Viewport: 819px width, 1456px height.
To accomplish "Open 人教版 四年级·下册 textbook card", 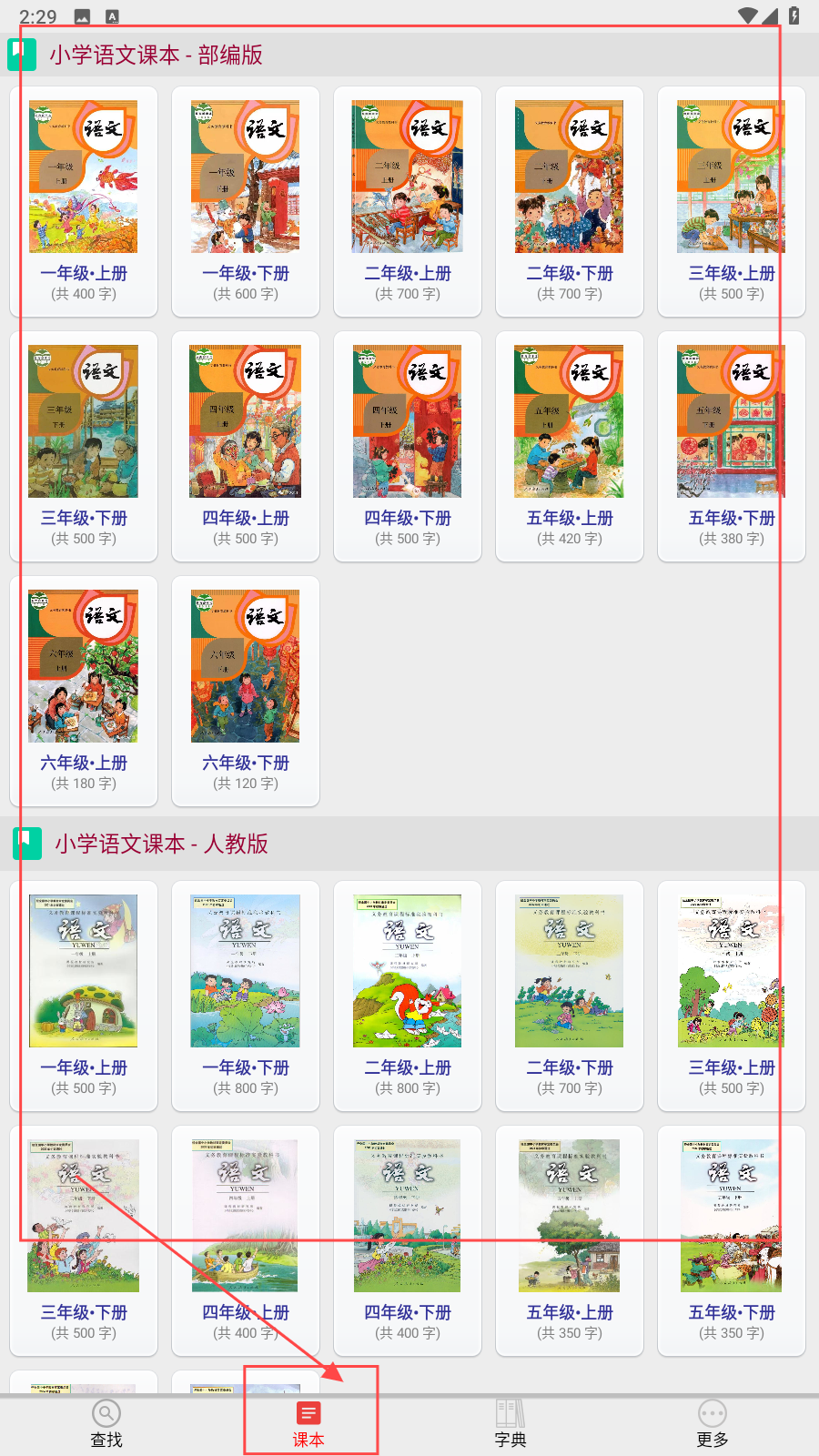I will pyautogui.click(x=408, y=1240).
